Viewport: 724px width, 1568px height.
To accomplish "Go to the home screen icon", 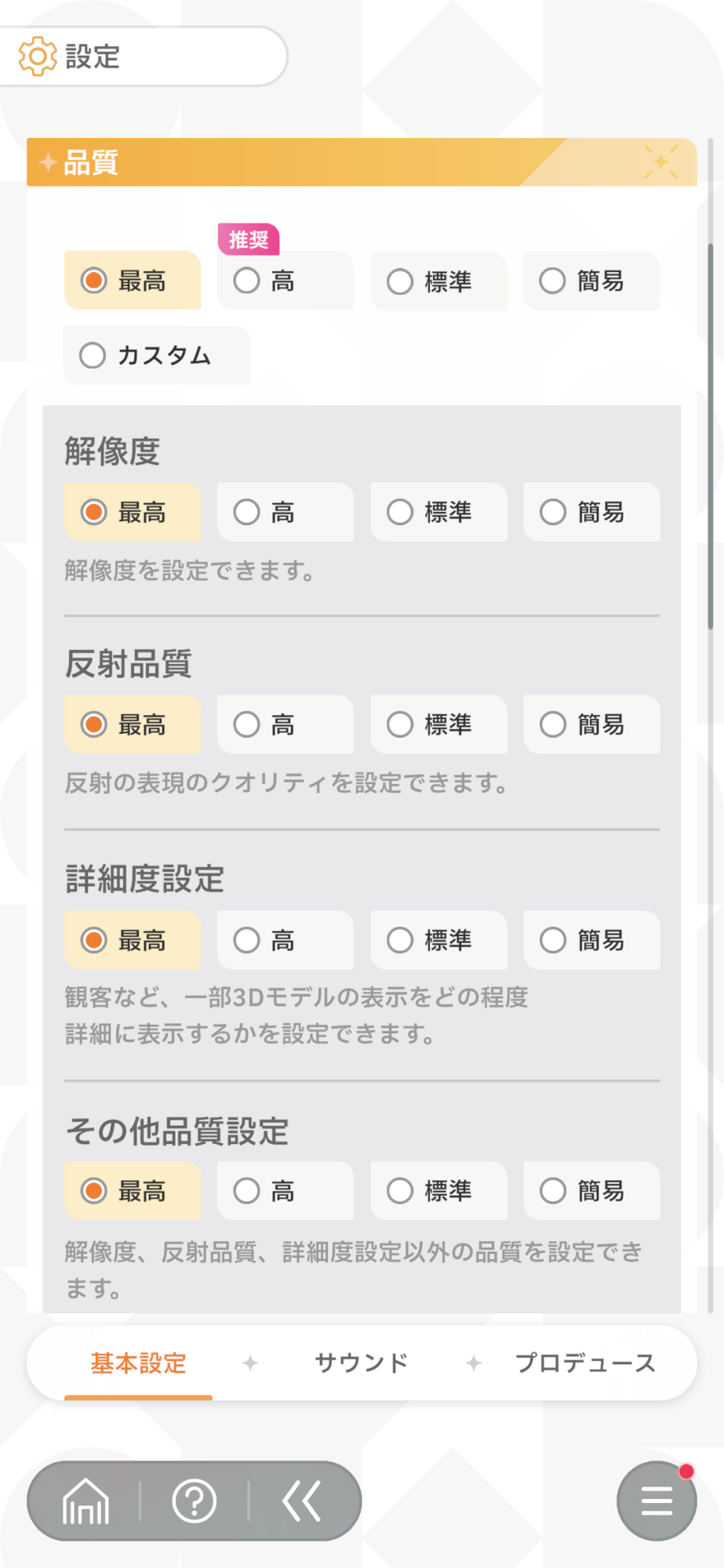I will tap(85, 1501).
